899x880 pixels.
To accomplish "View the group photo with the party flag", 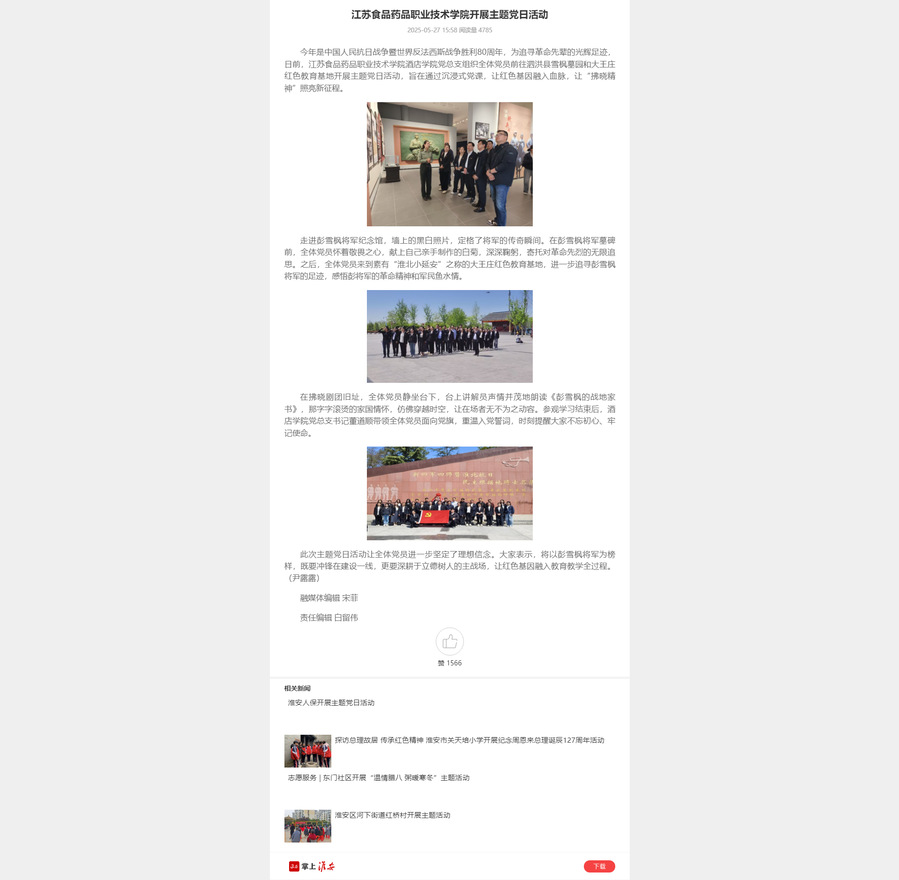I will coord(449,493).
